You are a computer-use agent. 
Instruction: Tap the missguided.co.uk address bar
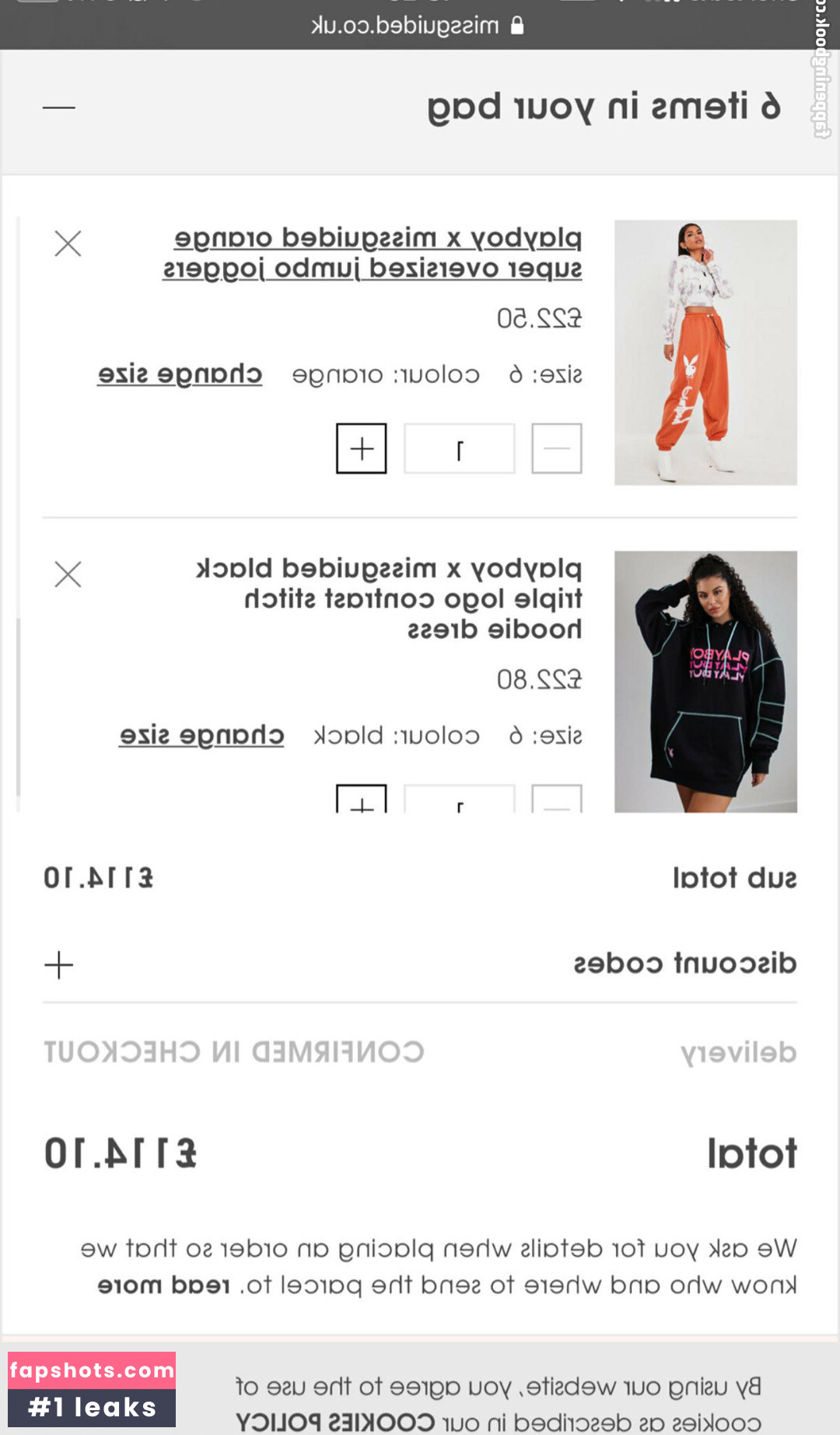418,26
